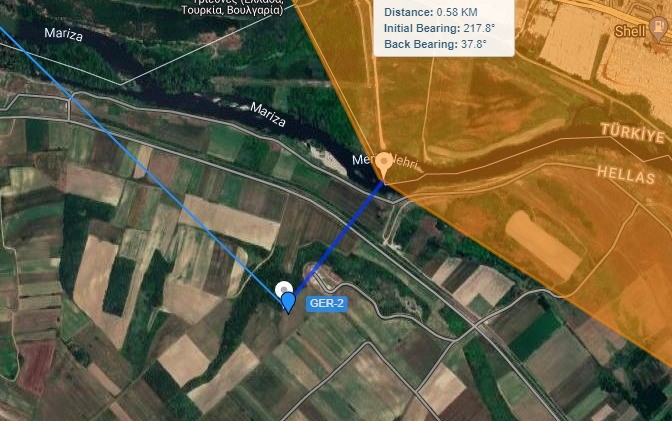Image resolution: width=672 pixels, height=421 pixels.
Task: Select the orange pin by the river
Action: (x=382, y=164)
